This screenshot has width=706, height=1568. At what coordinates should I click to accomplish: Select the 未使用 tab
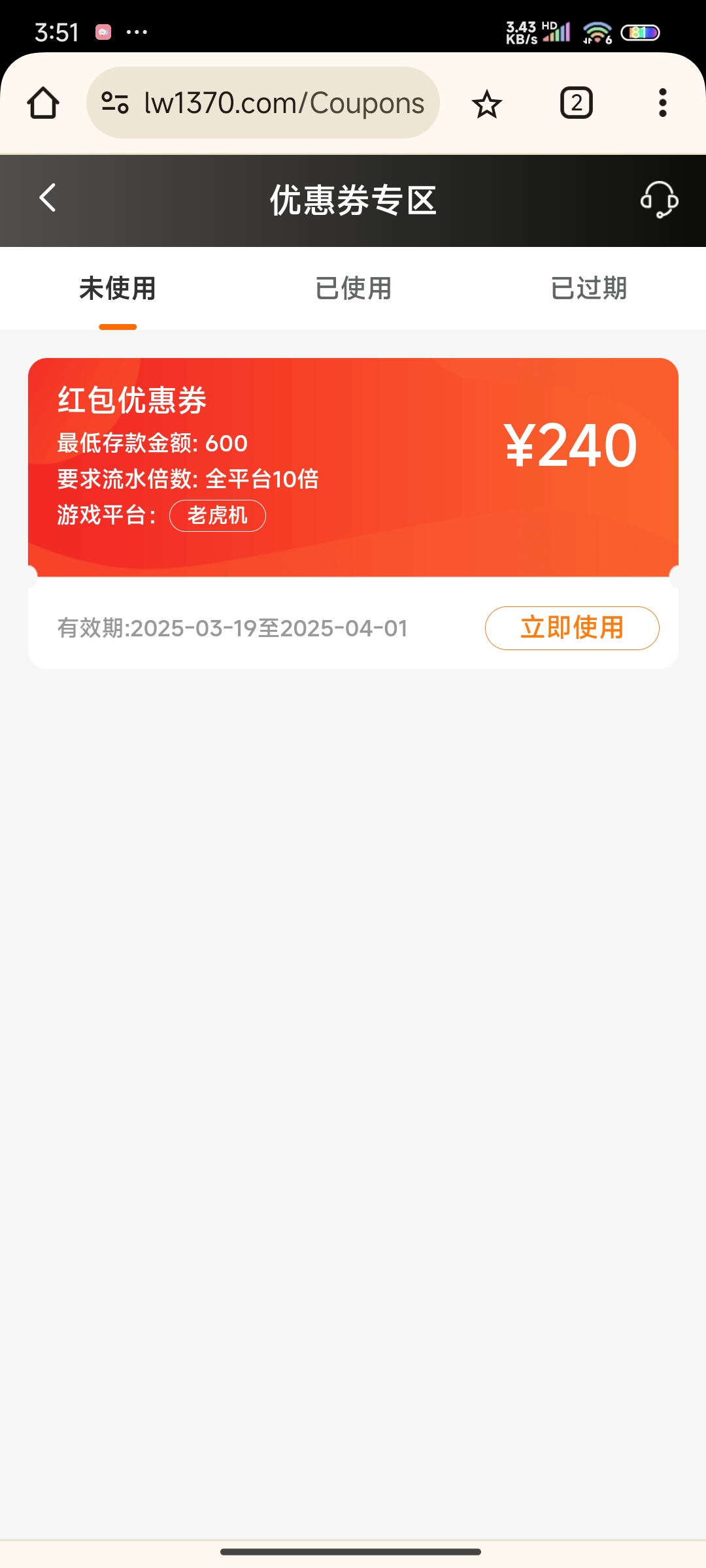coord(116,288)
